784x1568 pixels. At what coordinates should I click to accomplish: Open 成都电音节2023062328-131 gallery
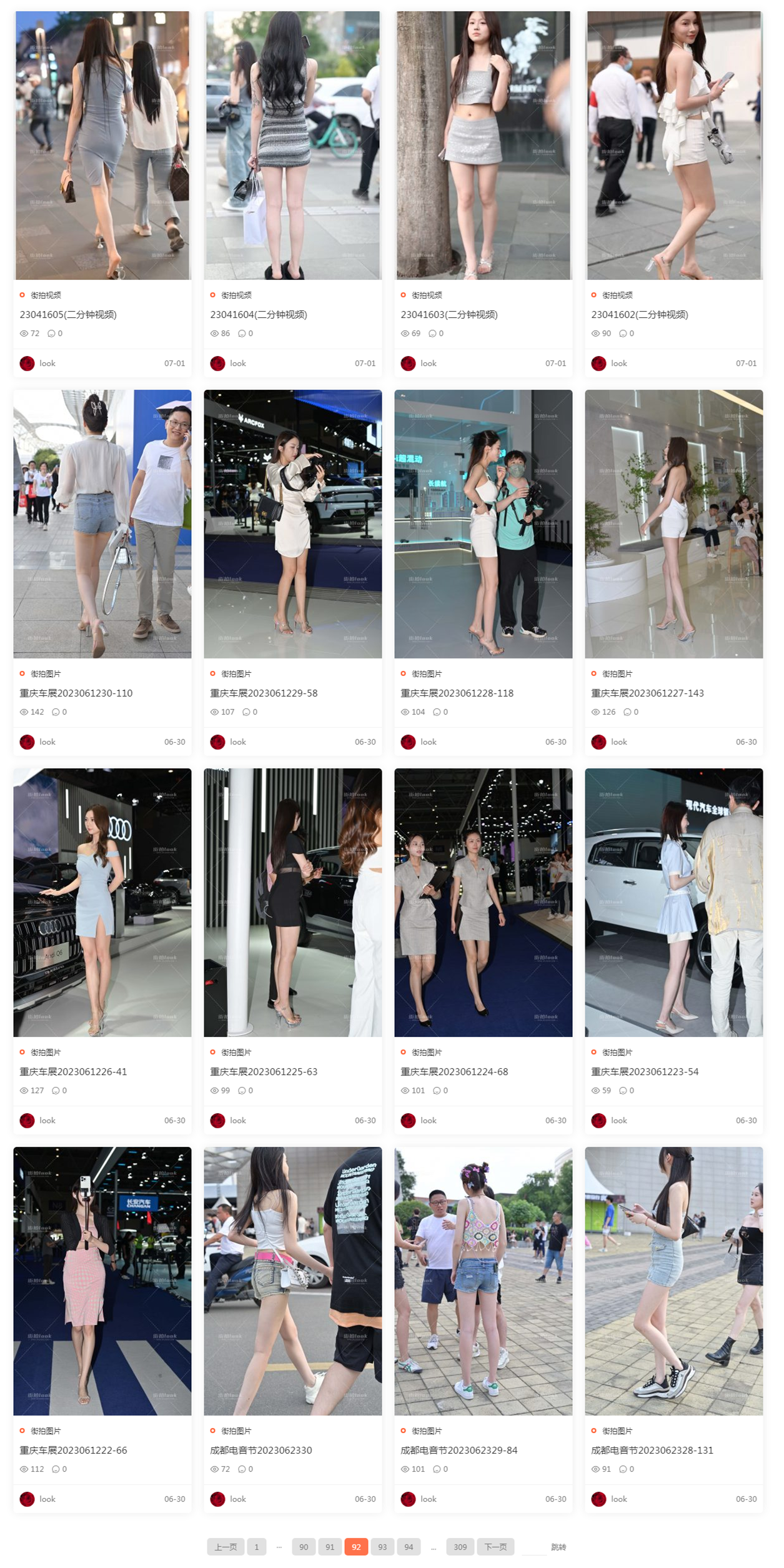click(652, 1450)
